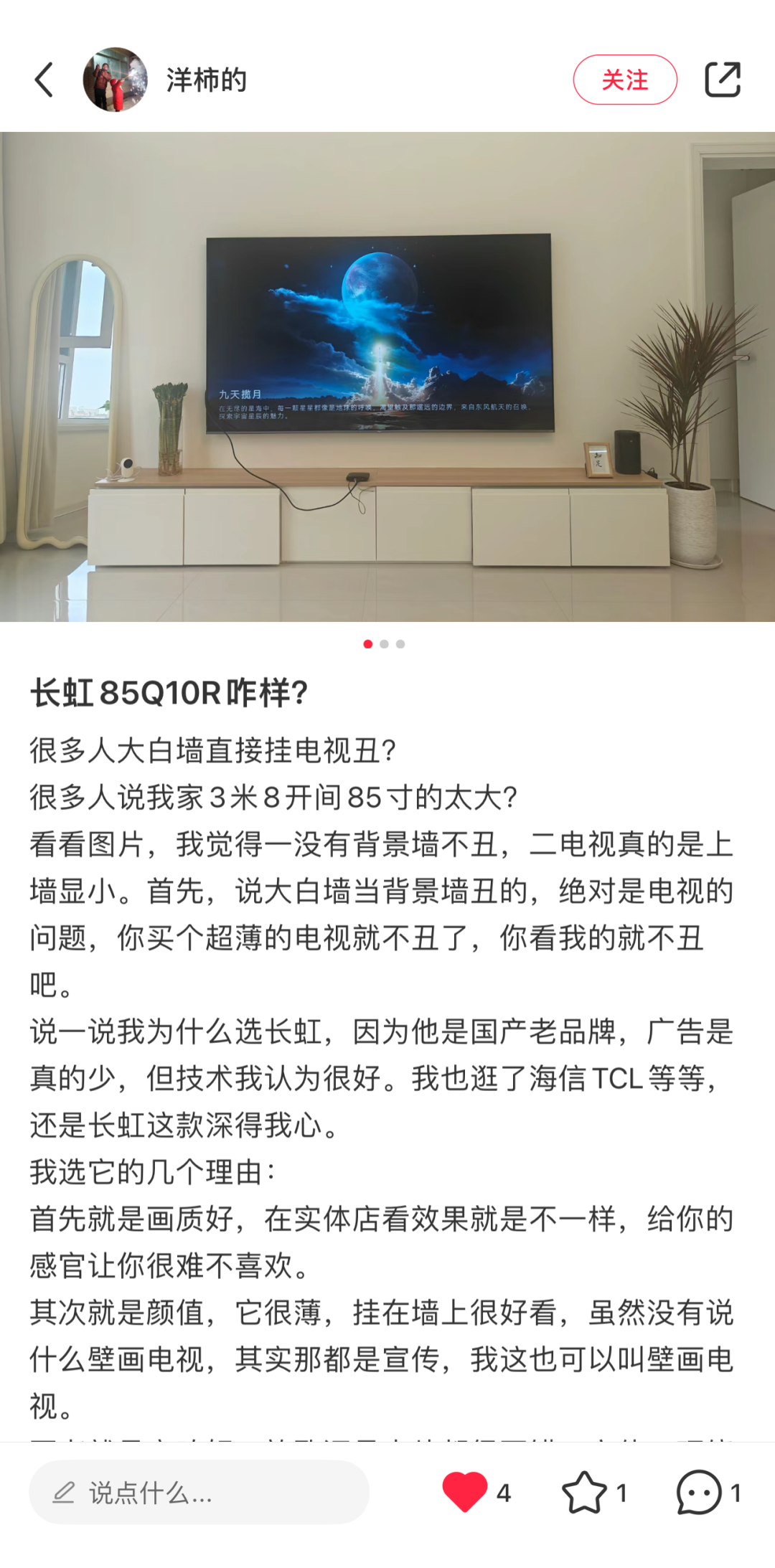This screenshot has width=775, height=1568.
Task: Go back using the top-left arrow
Action: pyautogui.click(x=44, y=80)
